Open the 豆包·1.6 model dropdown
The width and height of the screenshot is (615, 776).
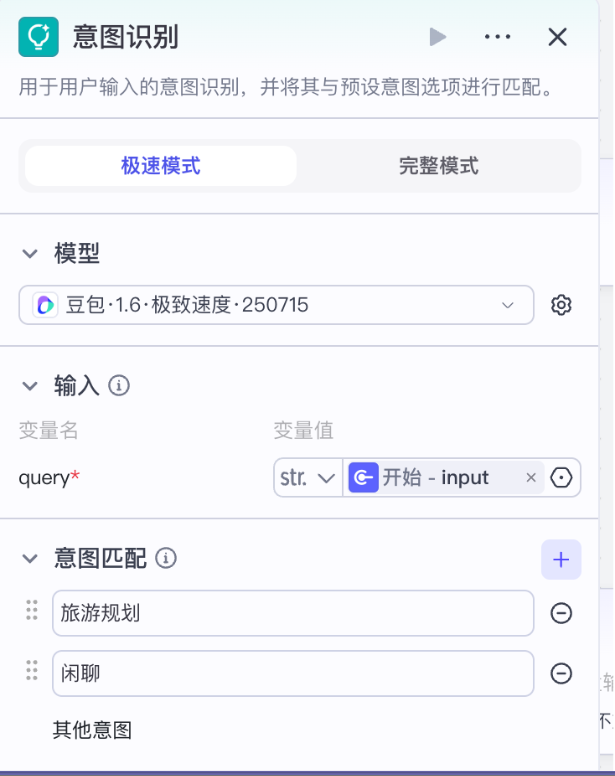coord(276,305)
